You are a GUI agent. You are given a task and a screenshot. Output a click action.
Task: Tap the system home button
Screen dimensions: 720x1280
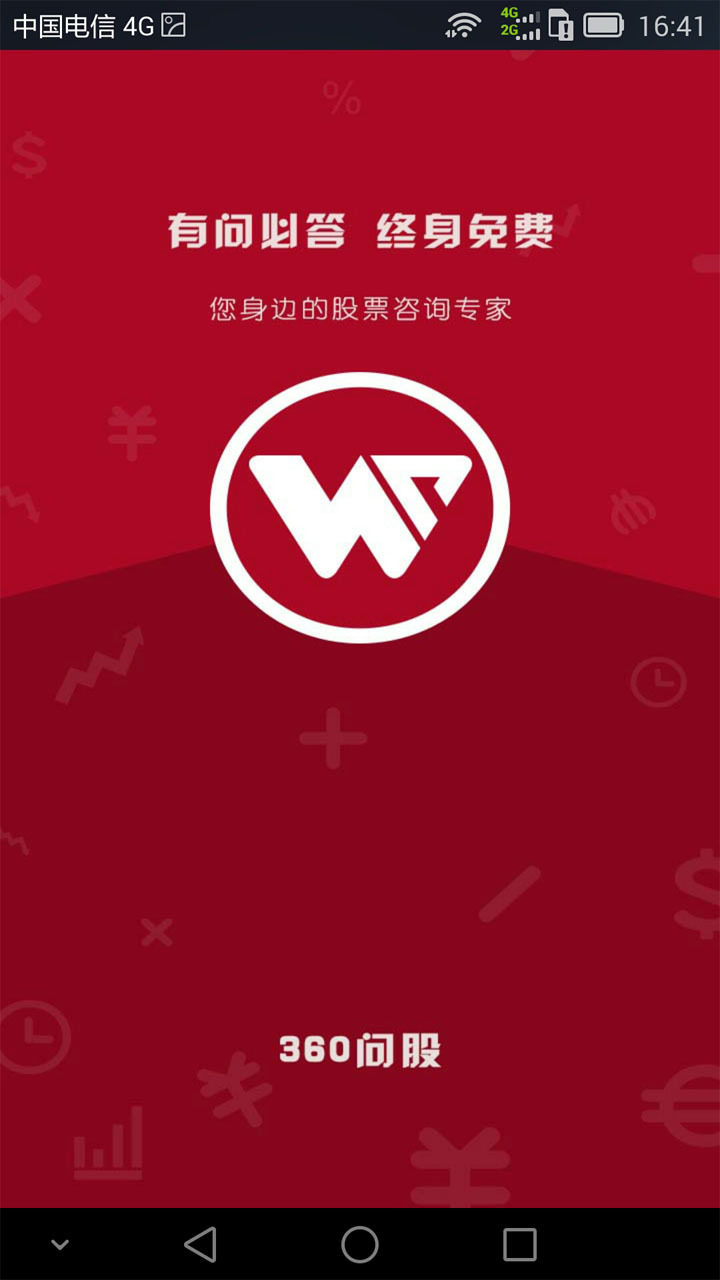point(360,1244)
